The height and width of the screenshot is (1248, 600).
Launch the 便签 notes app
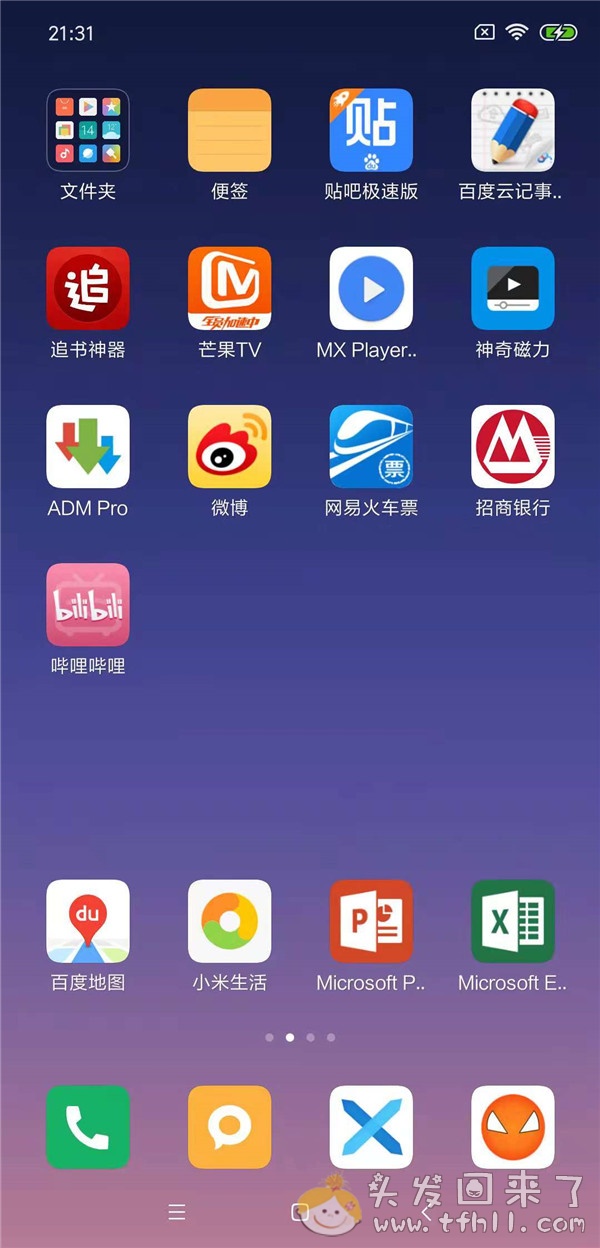pyautogui.click(x=229, y=130)
